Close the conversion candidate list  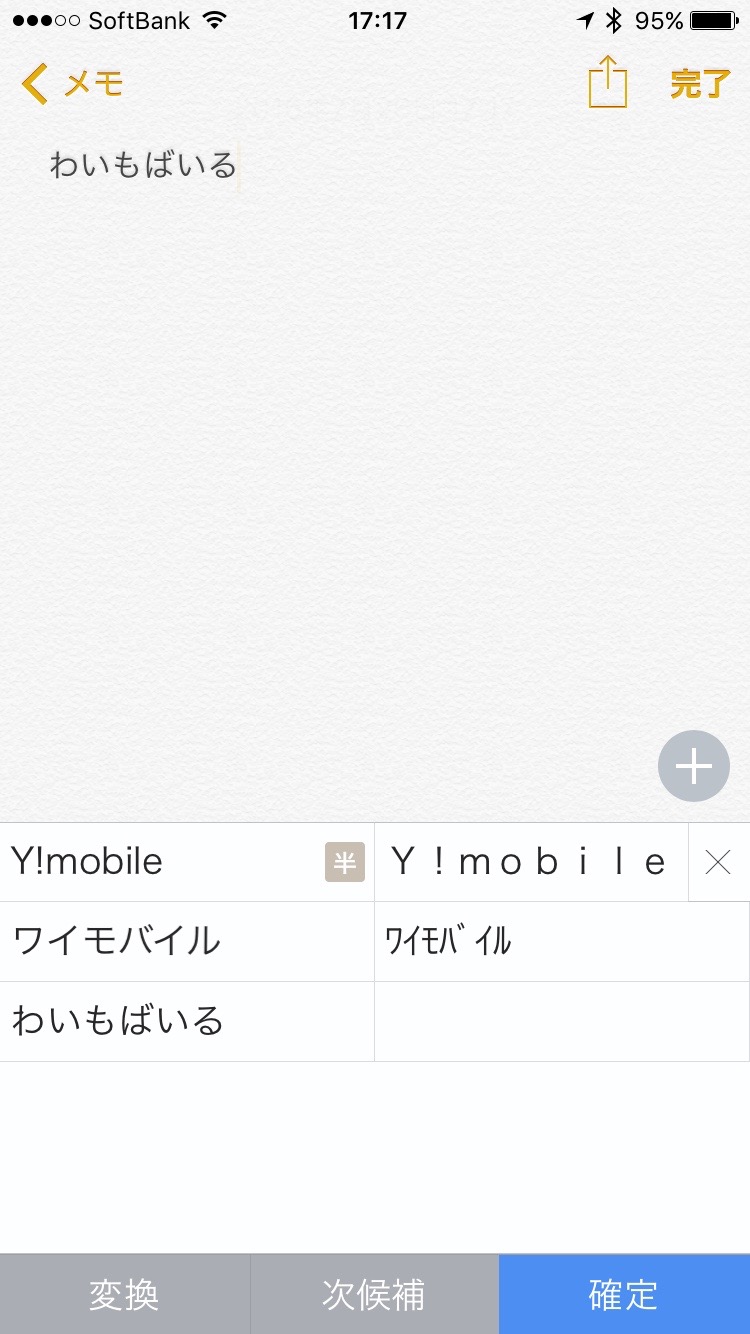pos(718,862)
